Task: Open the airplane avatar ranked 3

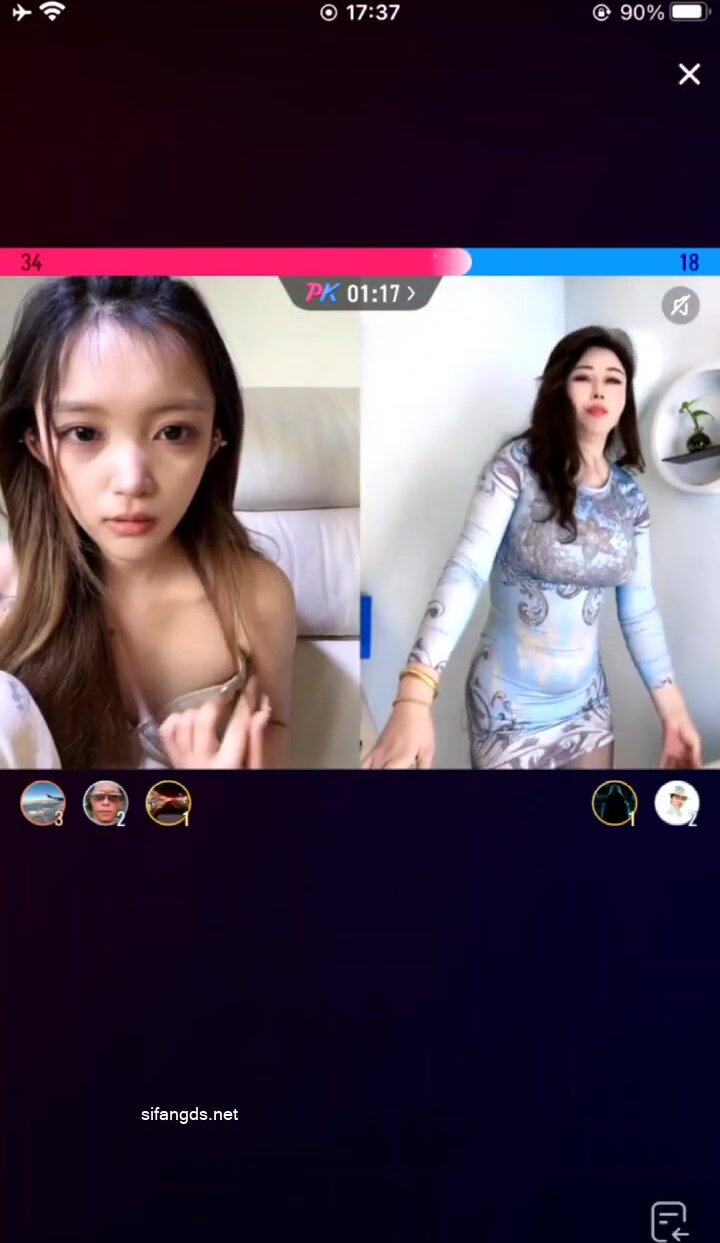Action: pyautogui.click(x=43, y=802)
